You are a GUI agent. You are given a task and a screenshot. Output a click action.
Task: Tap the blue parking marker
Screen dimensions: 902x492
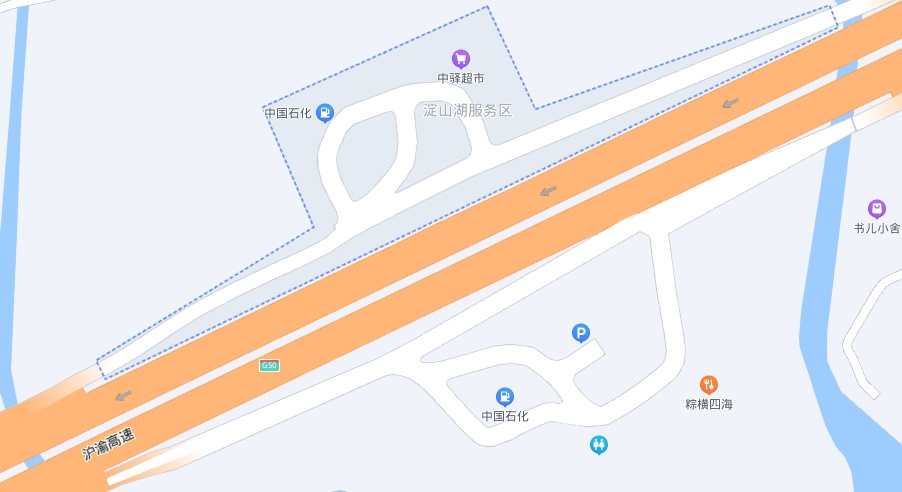click(x=580, y=333)
